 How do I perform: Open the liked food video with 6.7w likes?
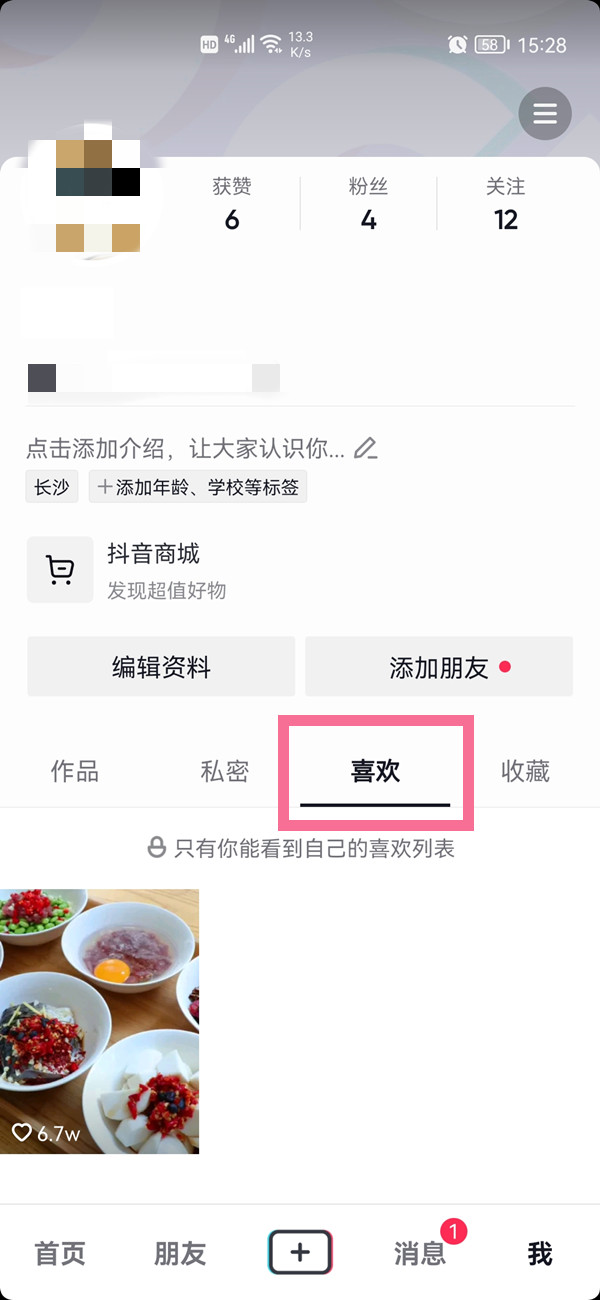[x=99, y=1021]
